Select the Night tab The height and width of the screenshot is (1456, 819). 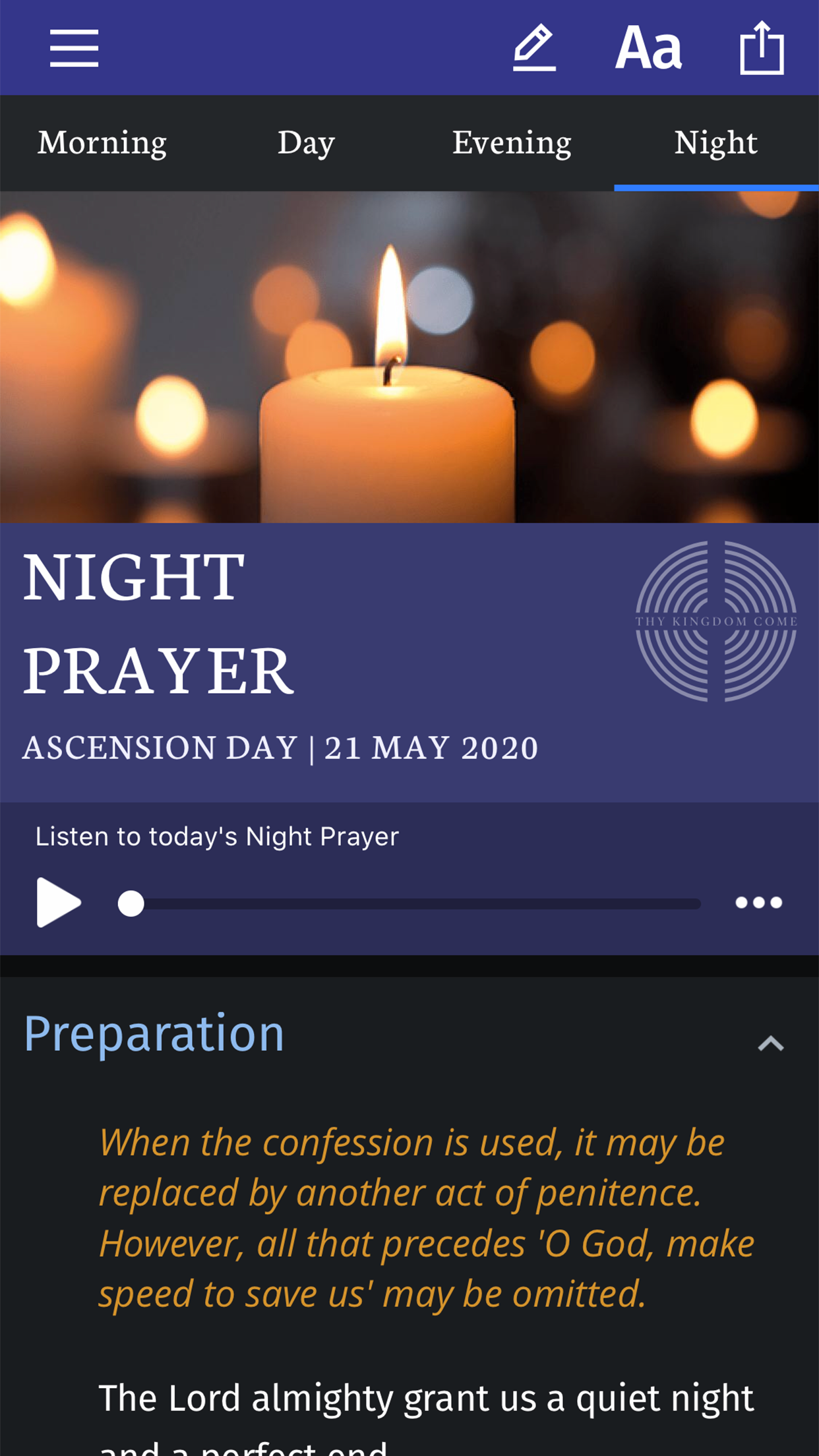715,142
